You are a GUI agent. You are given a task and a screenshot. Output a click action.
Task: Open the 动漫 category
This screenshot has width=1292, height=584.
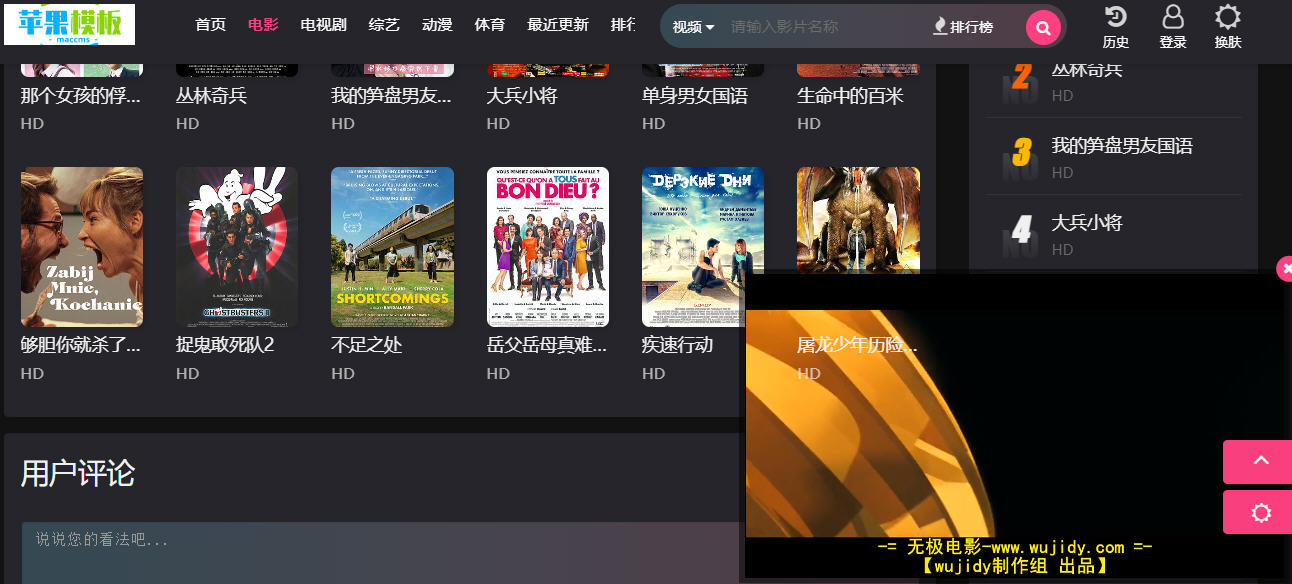437,25
